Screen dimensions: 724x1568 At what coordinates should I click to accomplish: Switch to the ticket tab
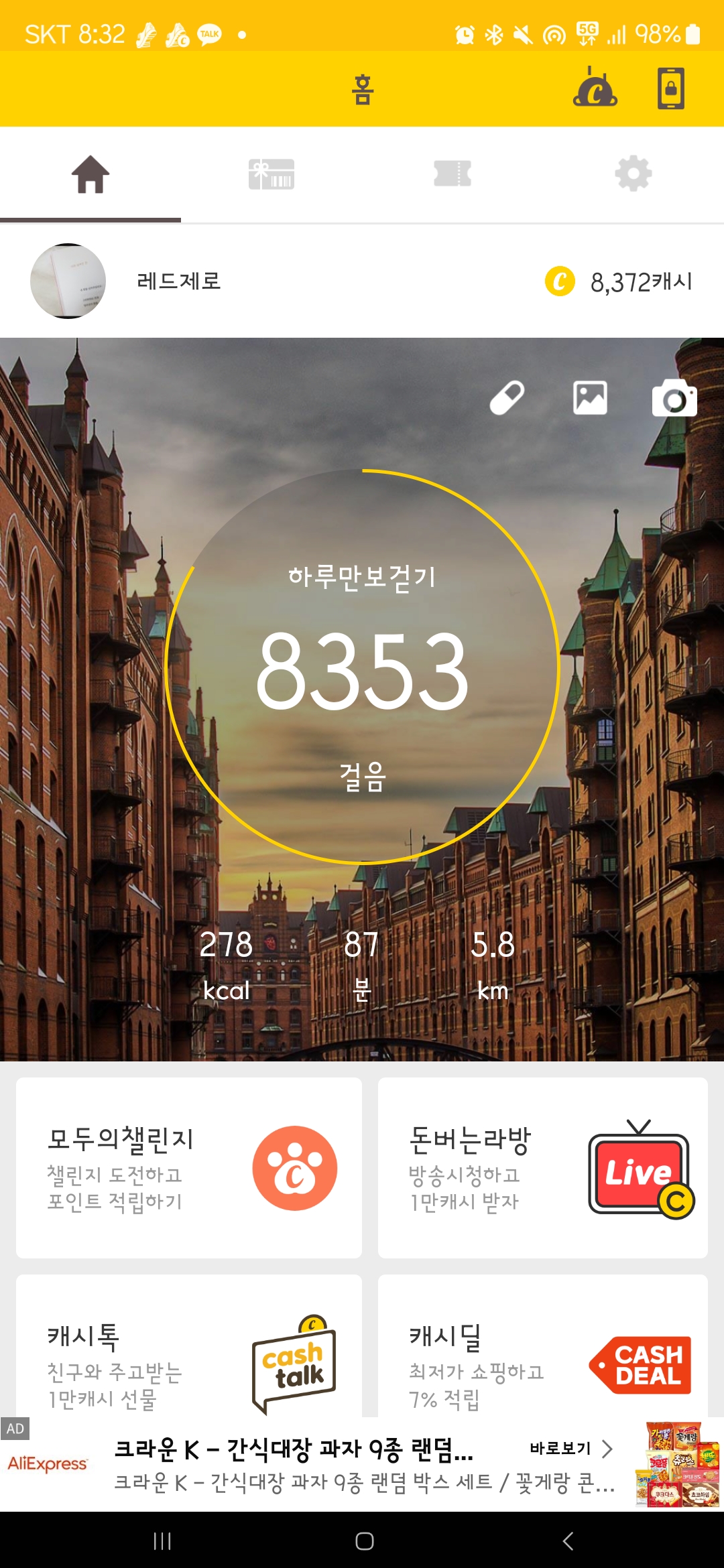click(x=452, y=174)
